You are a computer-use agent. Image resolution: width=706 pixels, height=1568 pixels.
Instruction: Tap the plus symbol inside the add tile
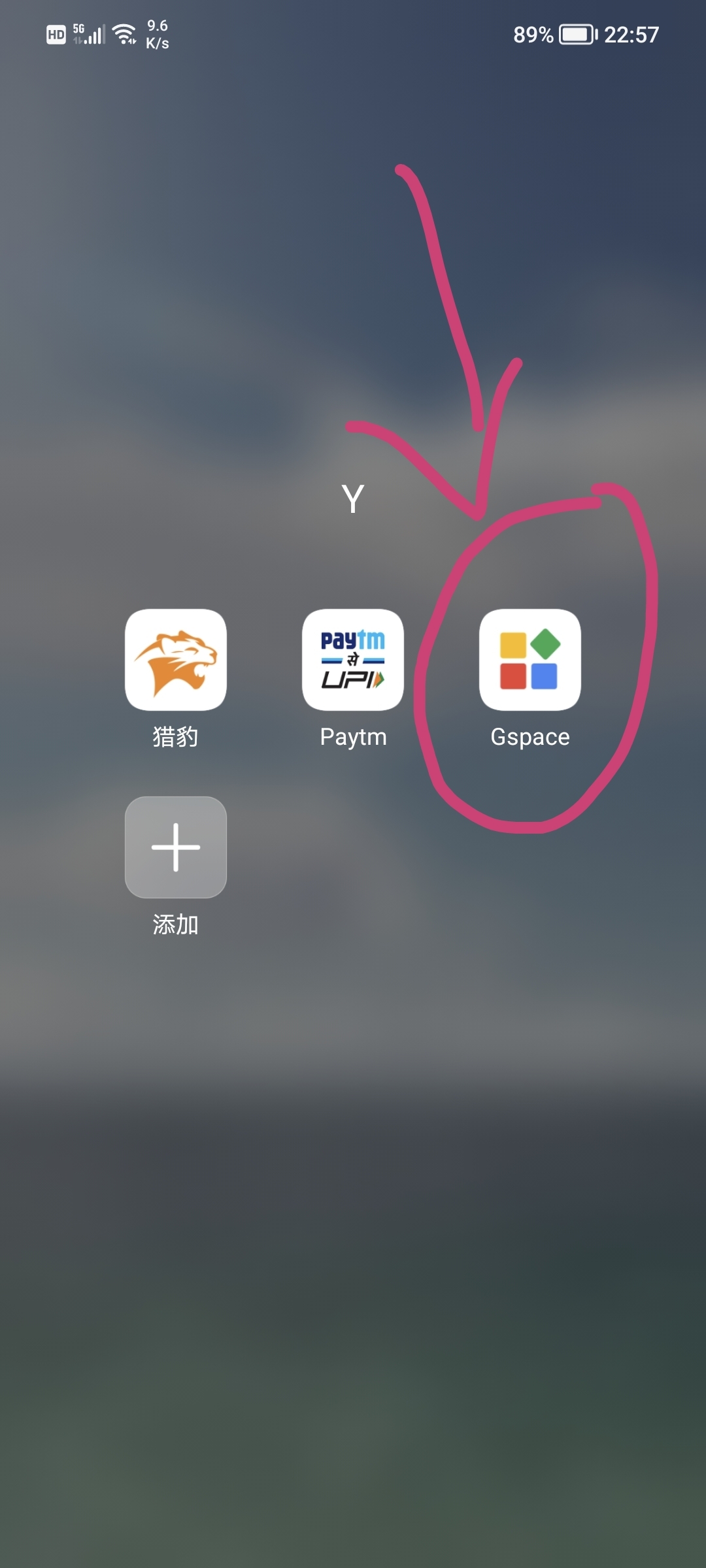click(175, 847)
